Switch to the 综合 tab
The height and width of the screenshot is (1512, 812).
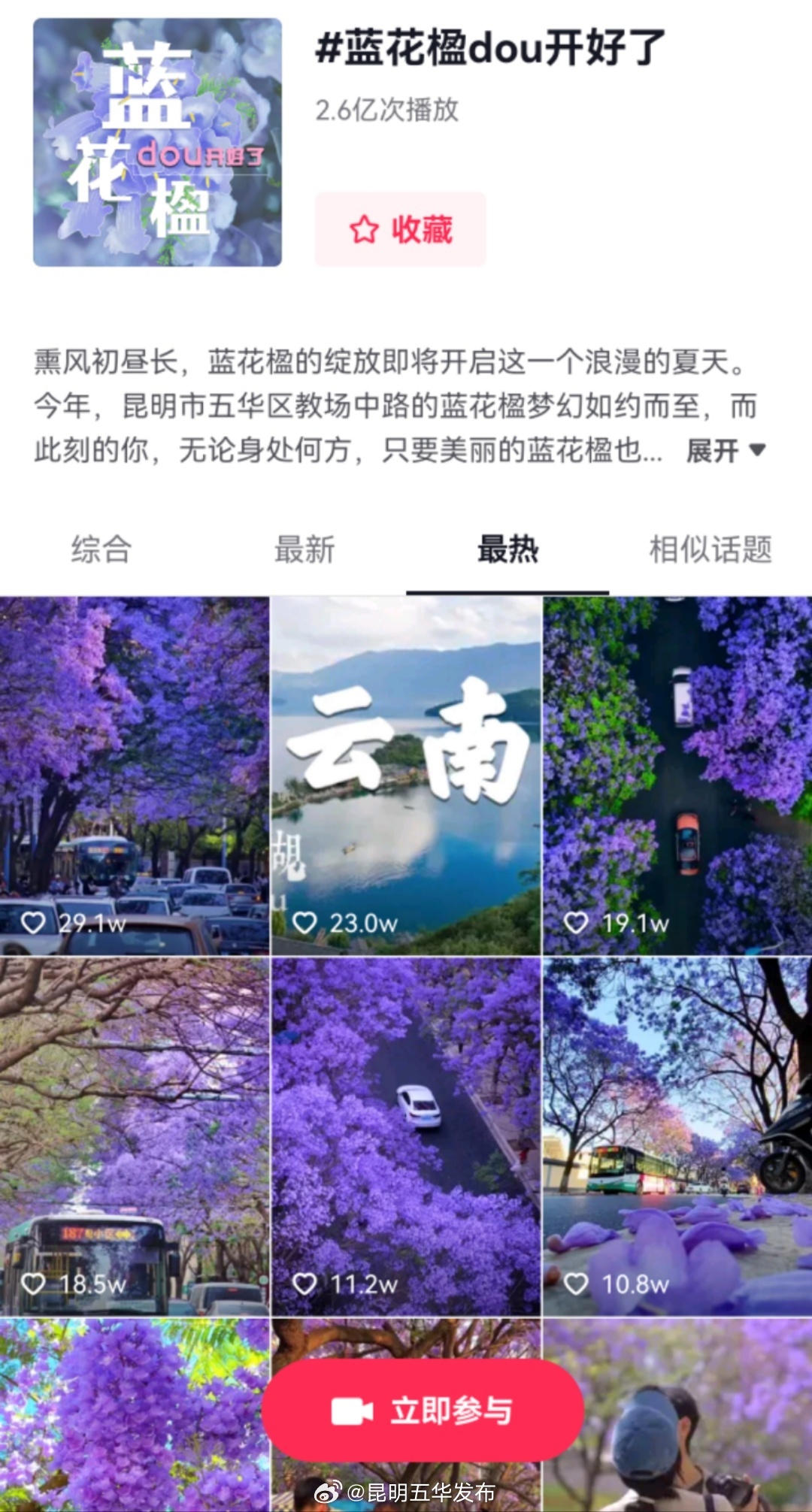pos(100,551)
